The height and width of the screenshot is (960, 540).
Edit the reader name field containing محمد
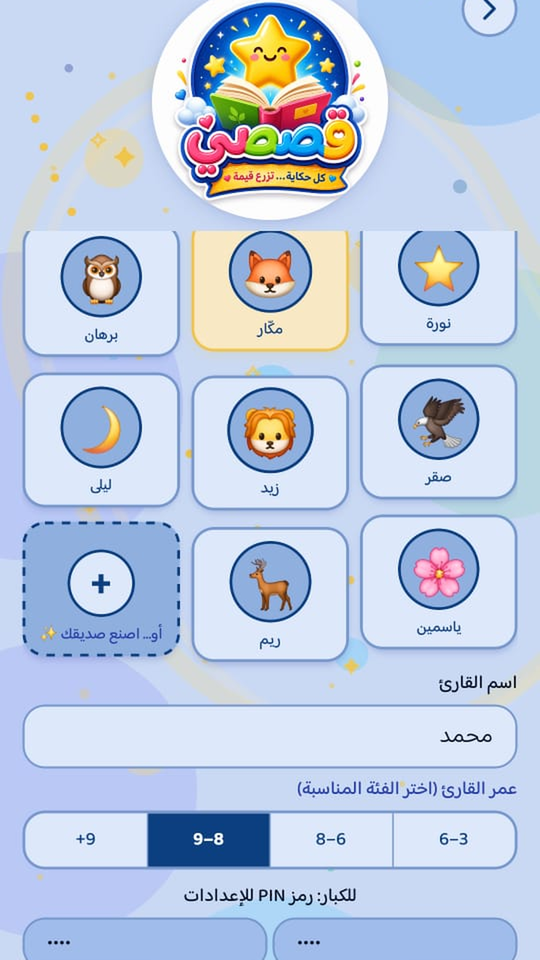pos(270,736)
